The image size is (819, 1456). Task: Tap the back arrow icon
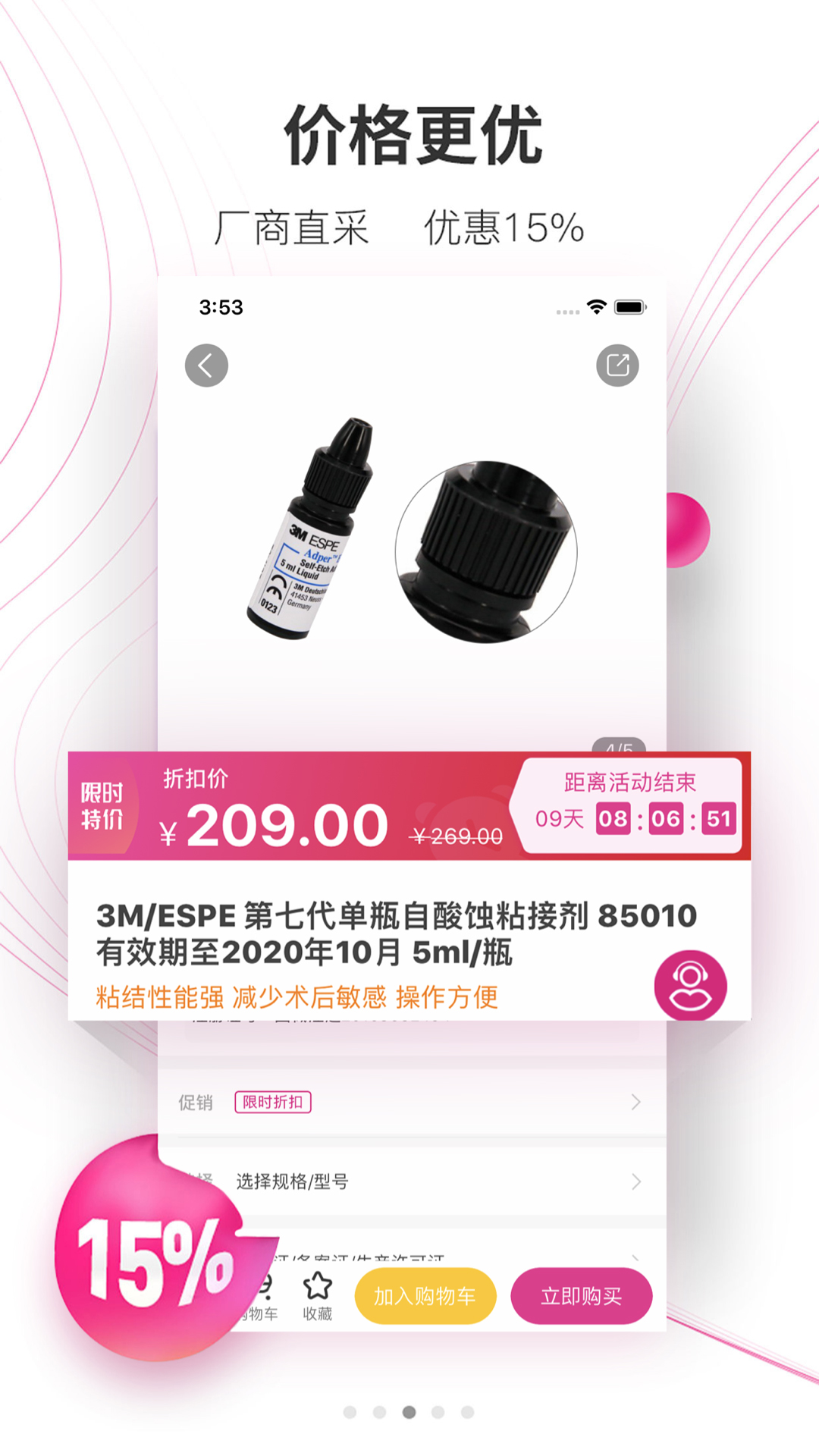coord(206,365)
